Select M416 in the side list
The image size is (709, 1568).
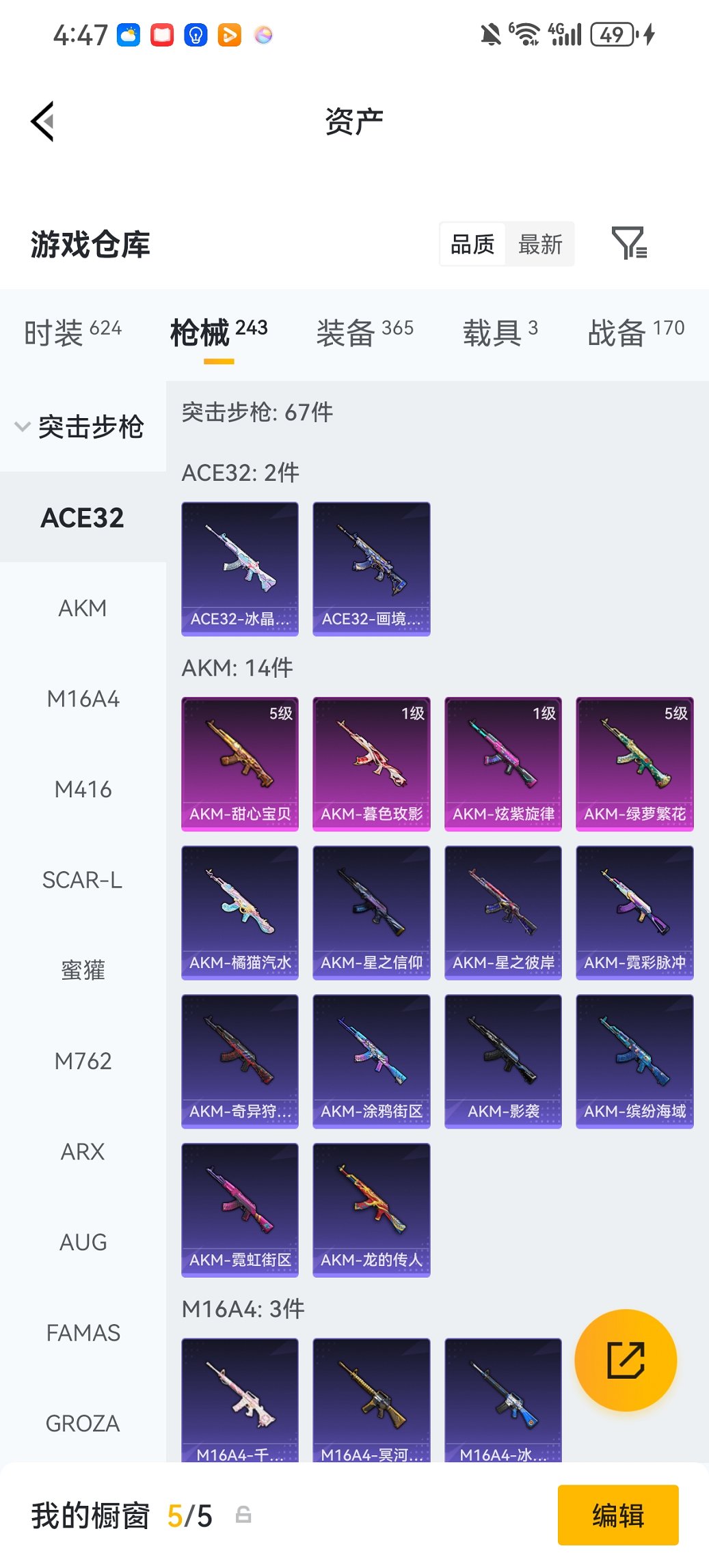point(83,789)
